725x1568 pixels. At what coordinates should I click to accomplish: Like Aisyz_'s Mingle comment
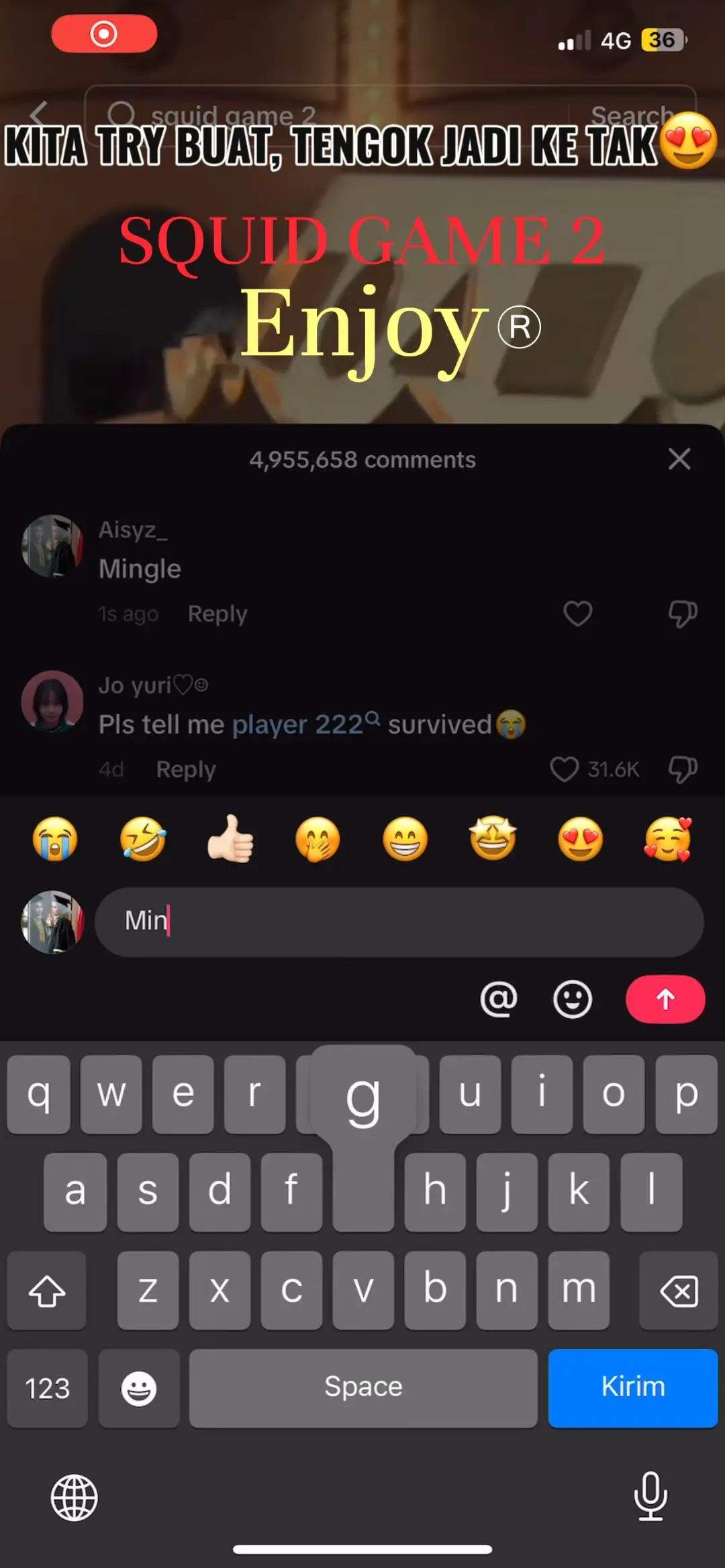point(577,614)
